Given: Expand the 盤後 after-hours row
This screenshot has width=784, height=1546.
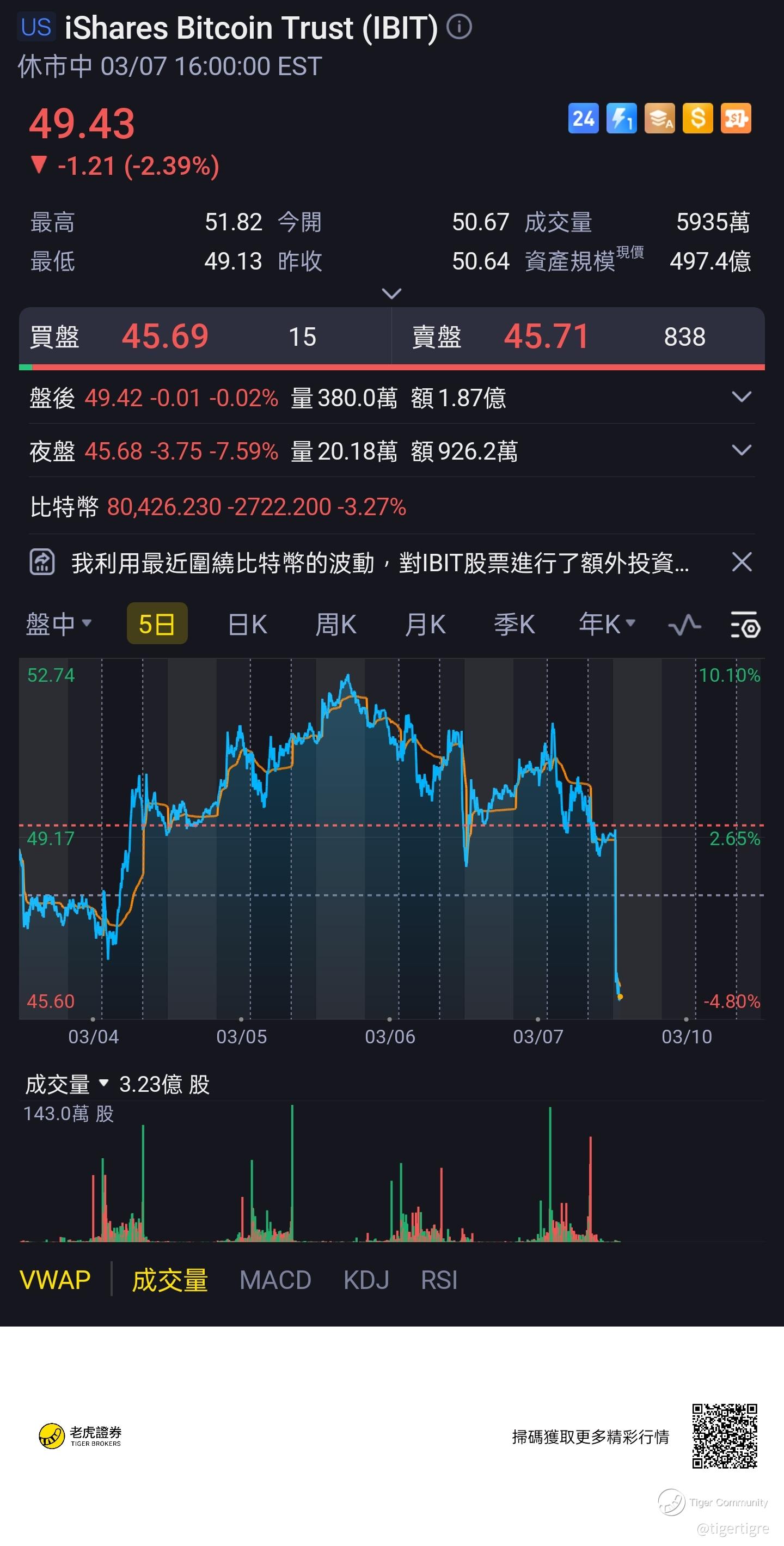Looking at the screenshot, I should 391,398.
